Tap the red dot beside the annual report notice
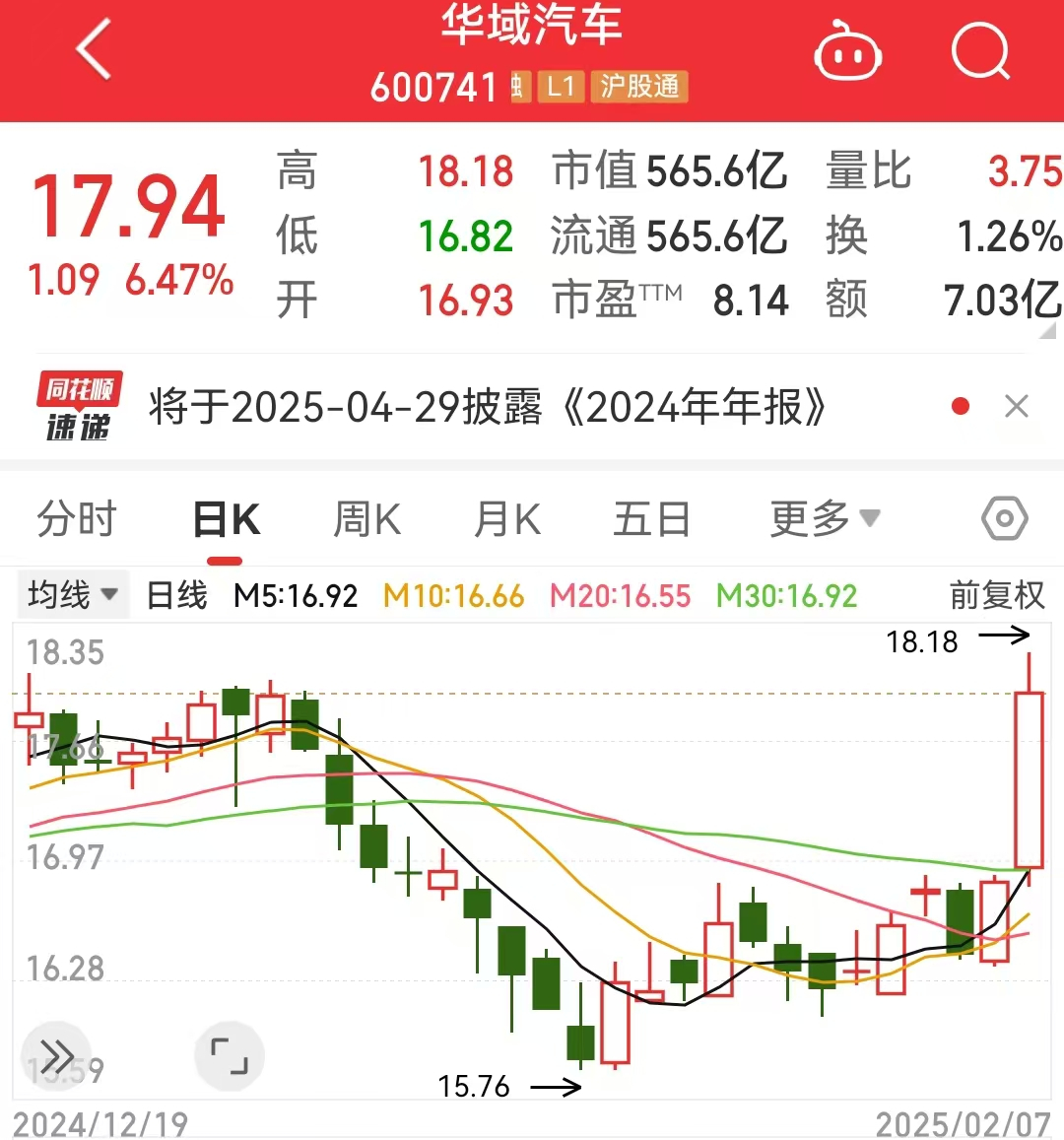The height and width of the screenshot is (1140, 1064). point(960,406)
